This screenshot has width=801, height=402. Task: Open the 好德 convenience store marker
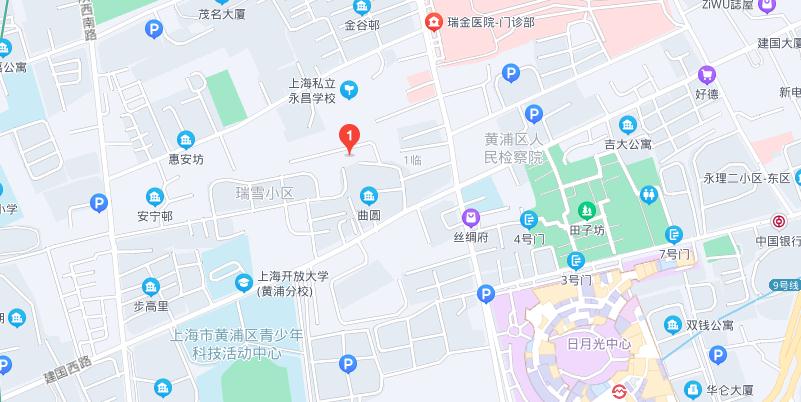coord(708,74)
